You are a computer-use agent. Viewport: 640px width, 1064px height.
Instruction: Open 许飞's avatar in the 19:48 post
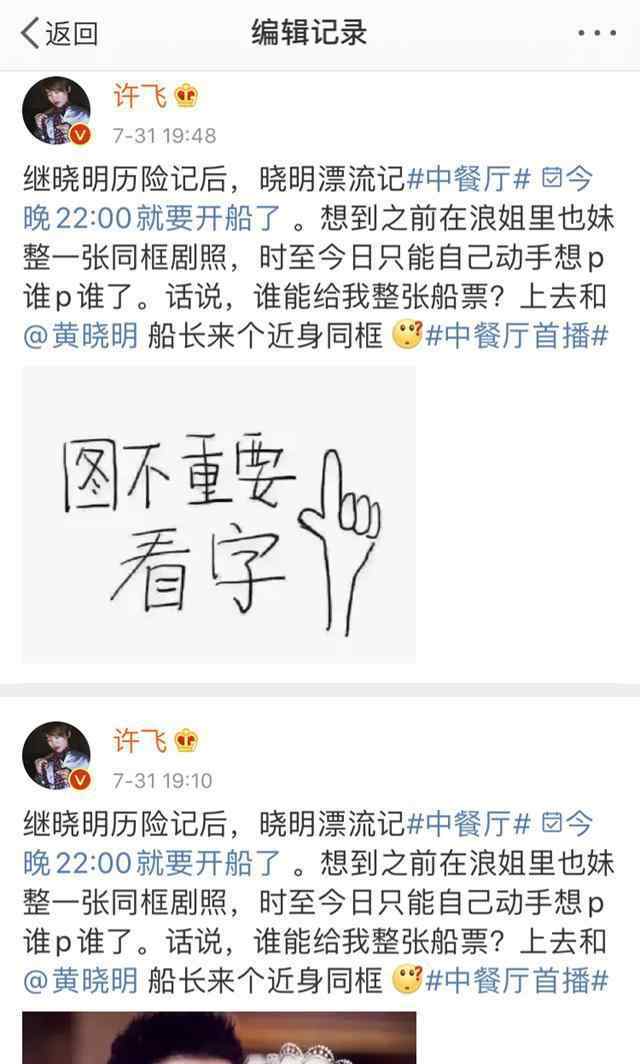56,112
